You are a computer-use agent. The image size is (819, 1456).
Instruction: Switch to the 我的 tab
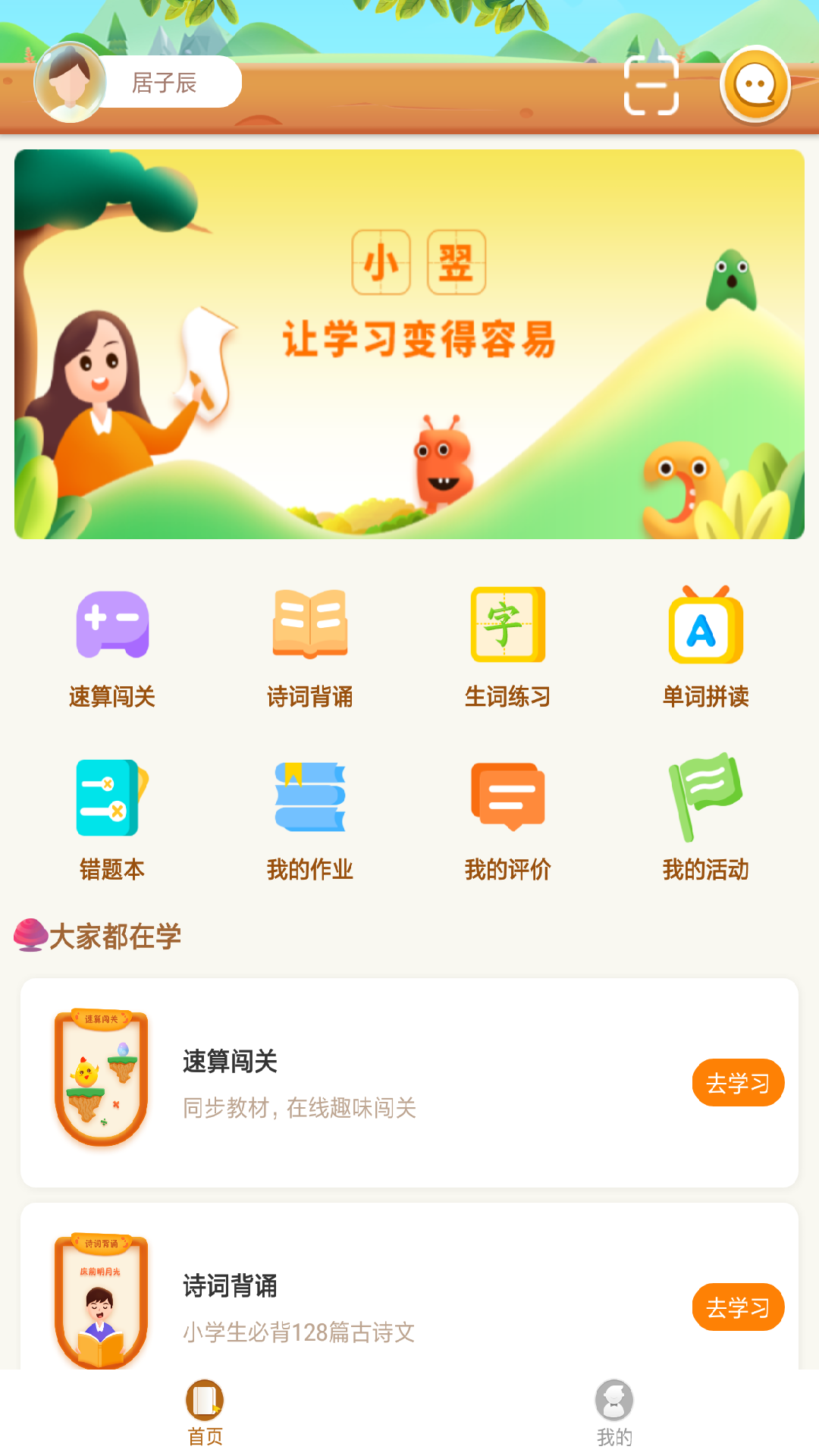[x=614, y=1413]
